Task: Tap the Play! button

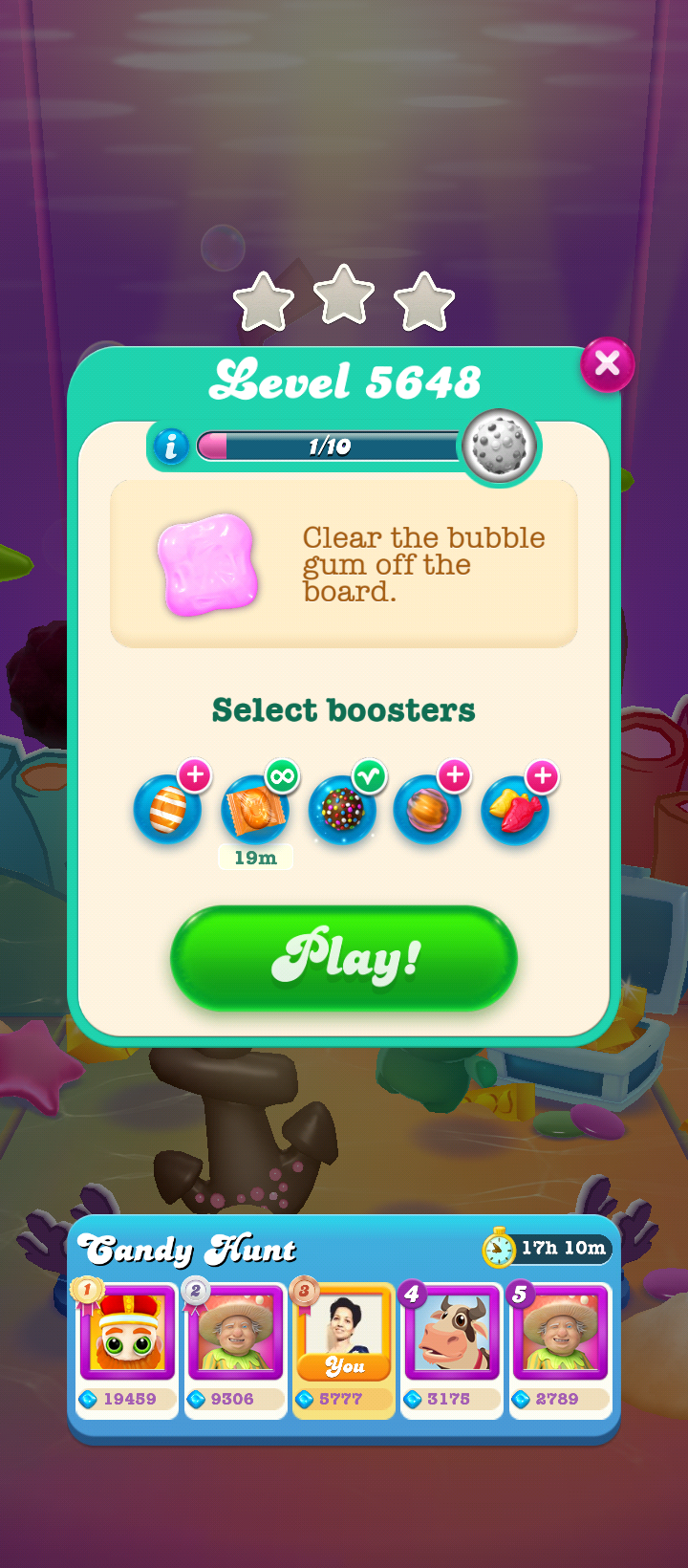Action: coord(344,958)
